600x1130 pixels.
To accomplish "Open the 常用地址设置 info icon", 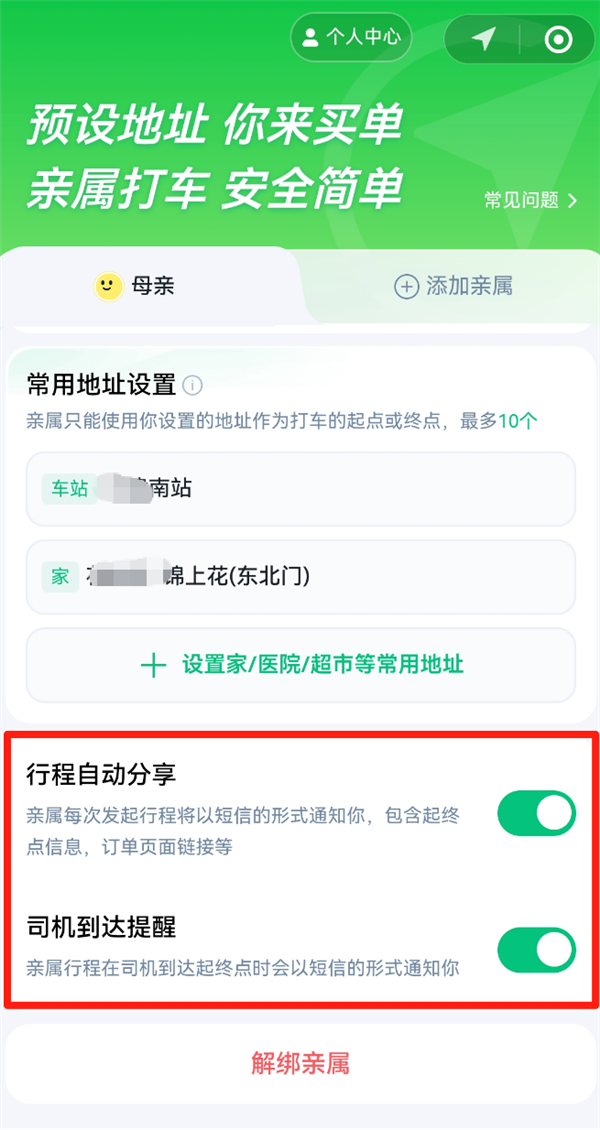I will point(193,385).
